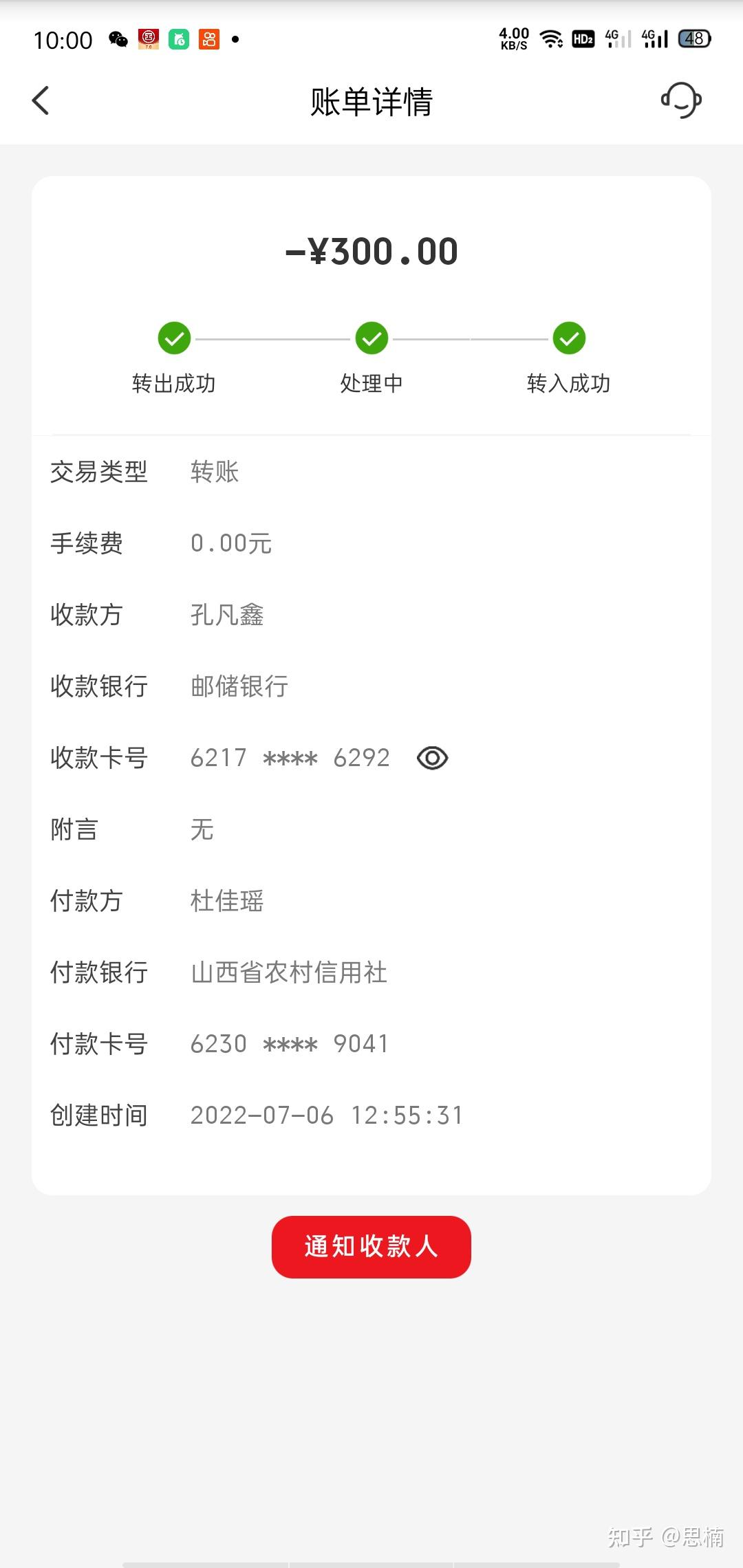This screenshot has height=1568, width=743.
Task: Reveal full 收款卡号 with eye icon
Action: pos(432,758)
